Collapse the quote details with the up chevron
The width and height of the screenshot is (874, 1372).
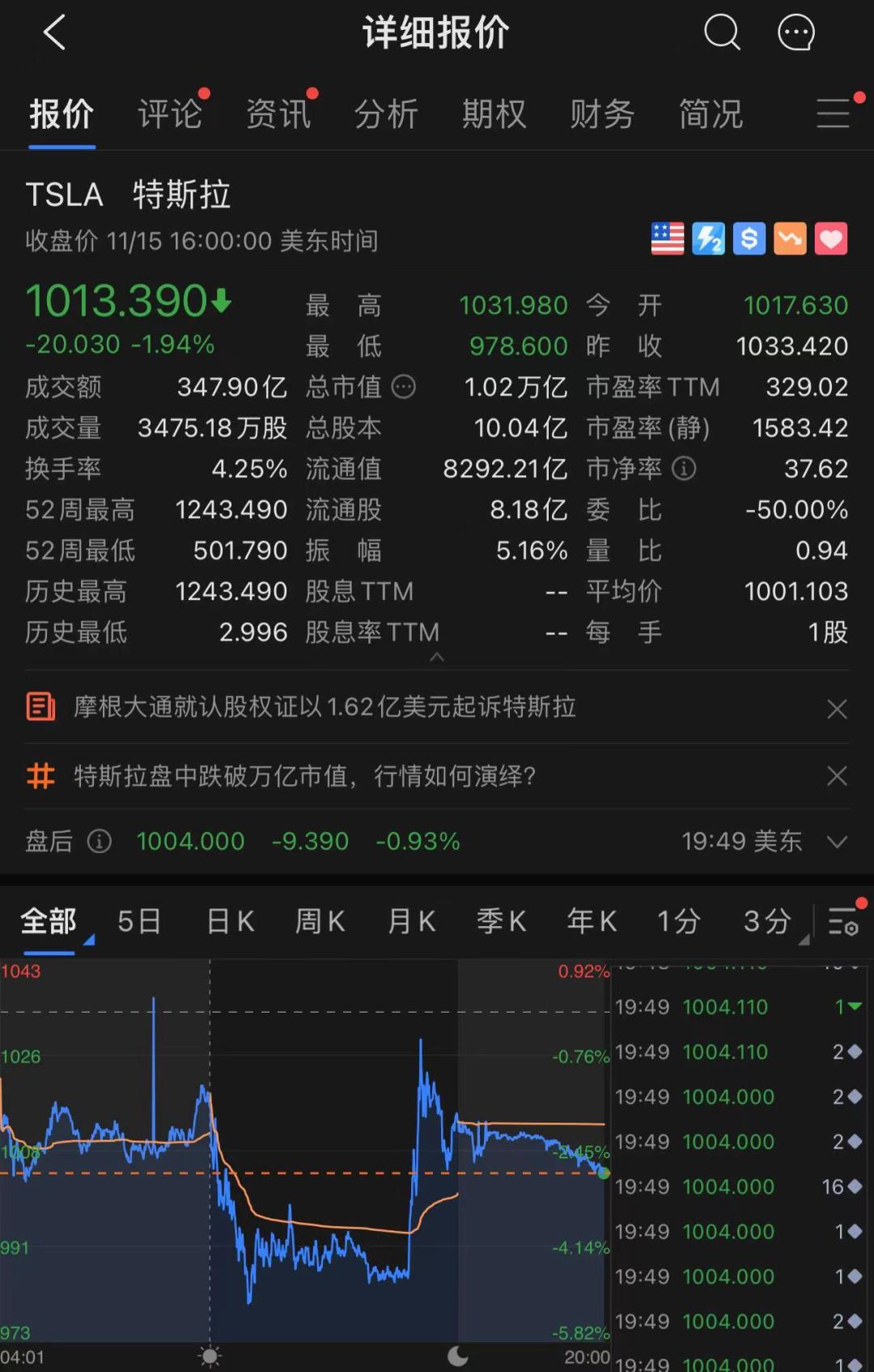click(437, 657)
